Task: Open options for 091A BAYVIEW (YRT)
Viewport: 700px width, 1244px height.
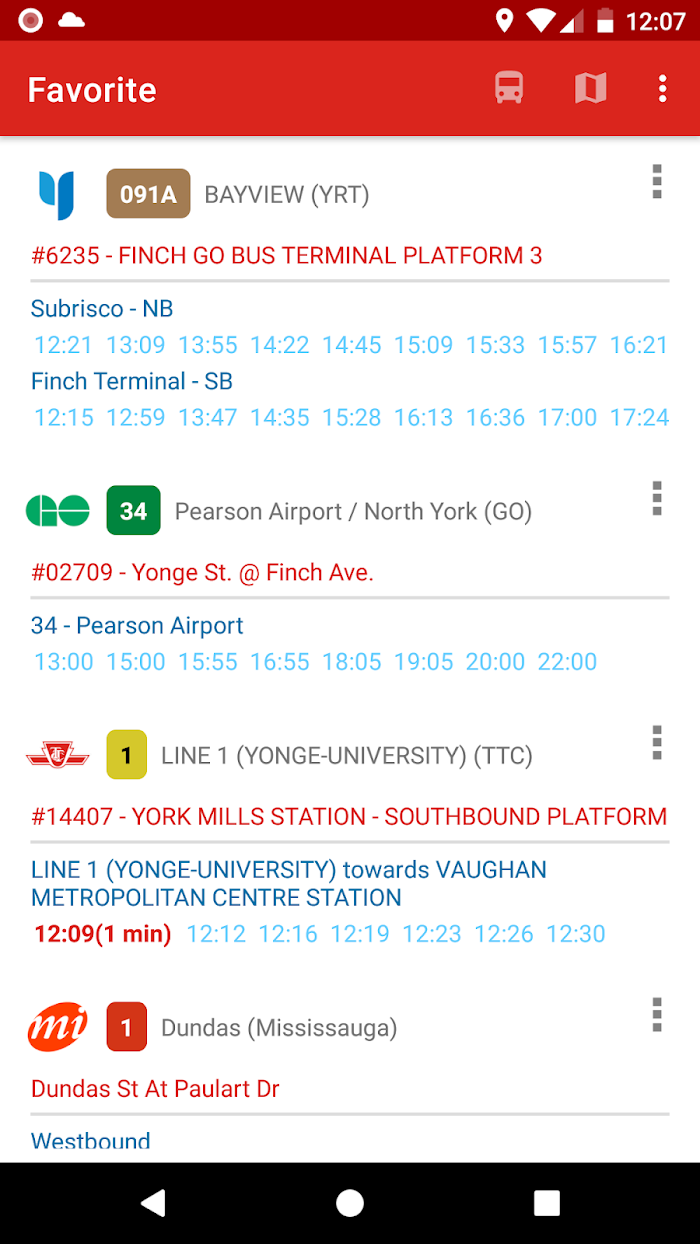Action: 656,182
